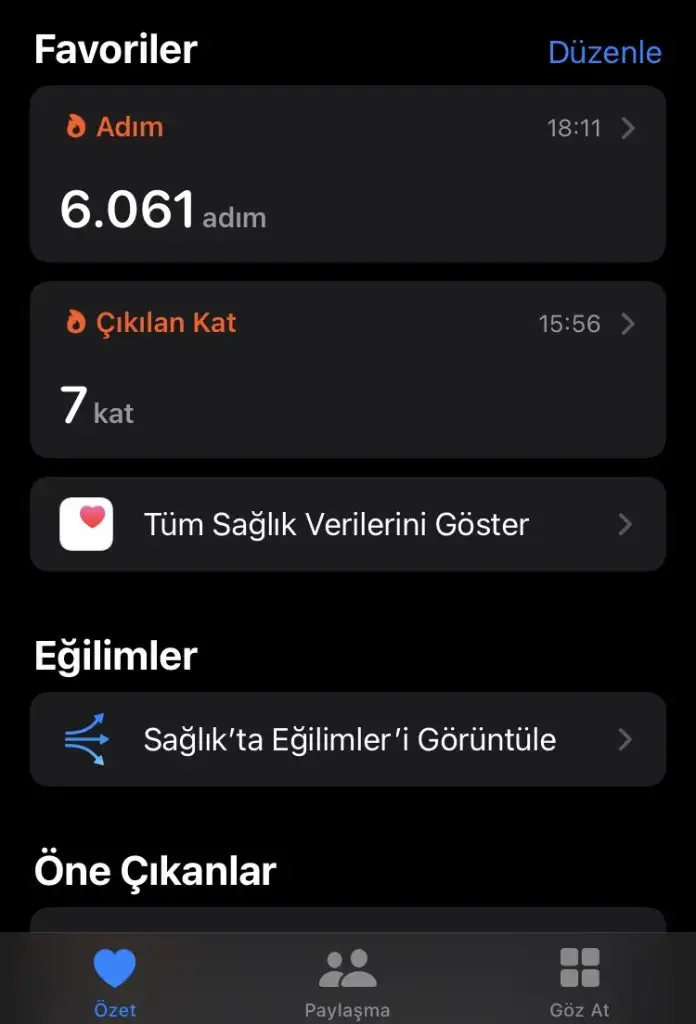Open Tüm Sağlık Verilerini Göster
This screenshot has height=1024, width=696.
click(x=347, y=524)
